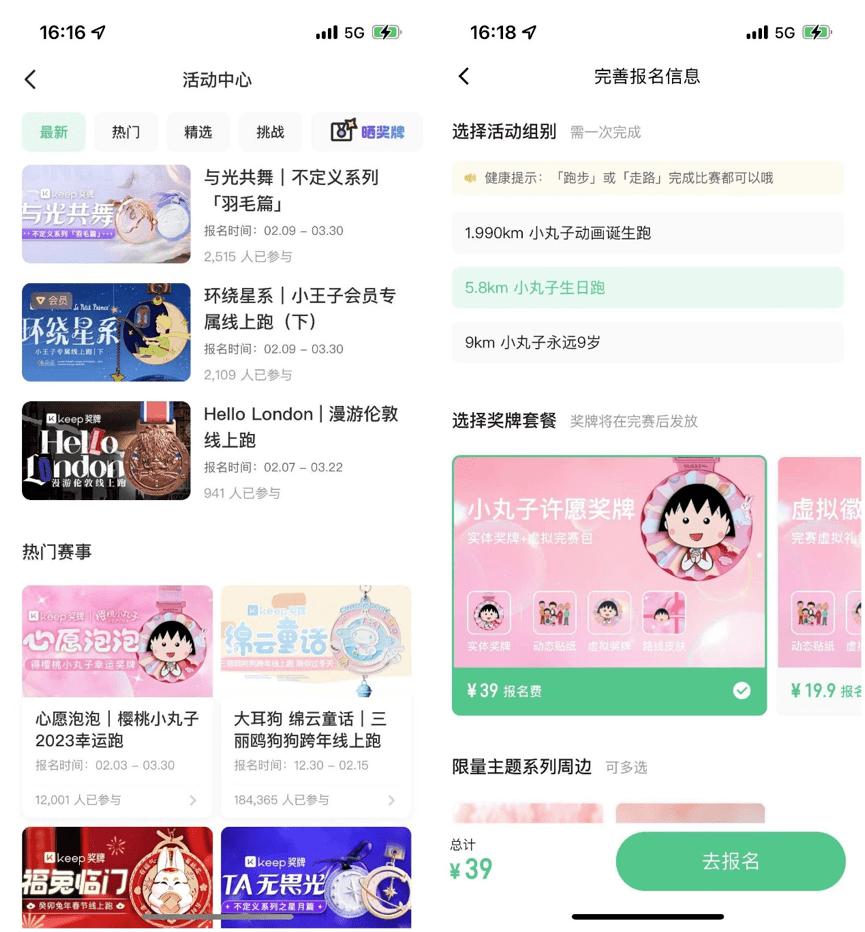Select the 动态贴纸 animated sticker icon
The height and width of the screenshot is (932, 865).
click(554, 614)
